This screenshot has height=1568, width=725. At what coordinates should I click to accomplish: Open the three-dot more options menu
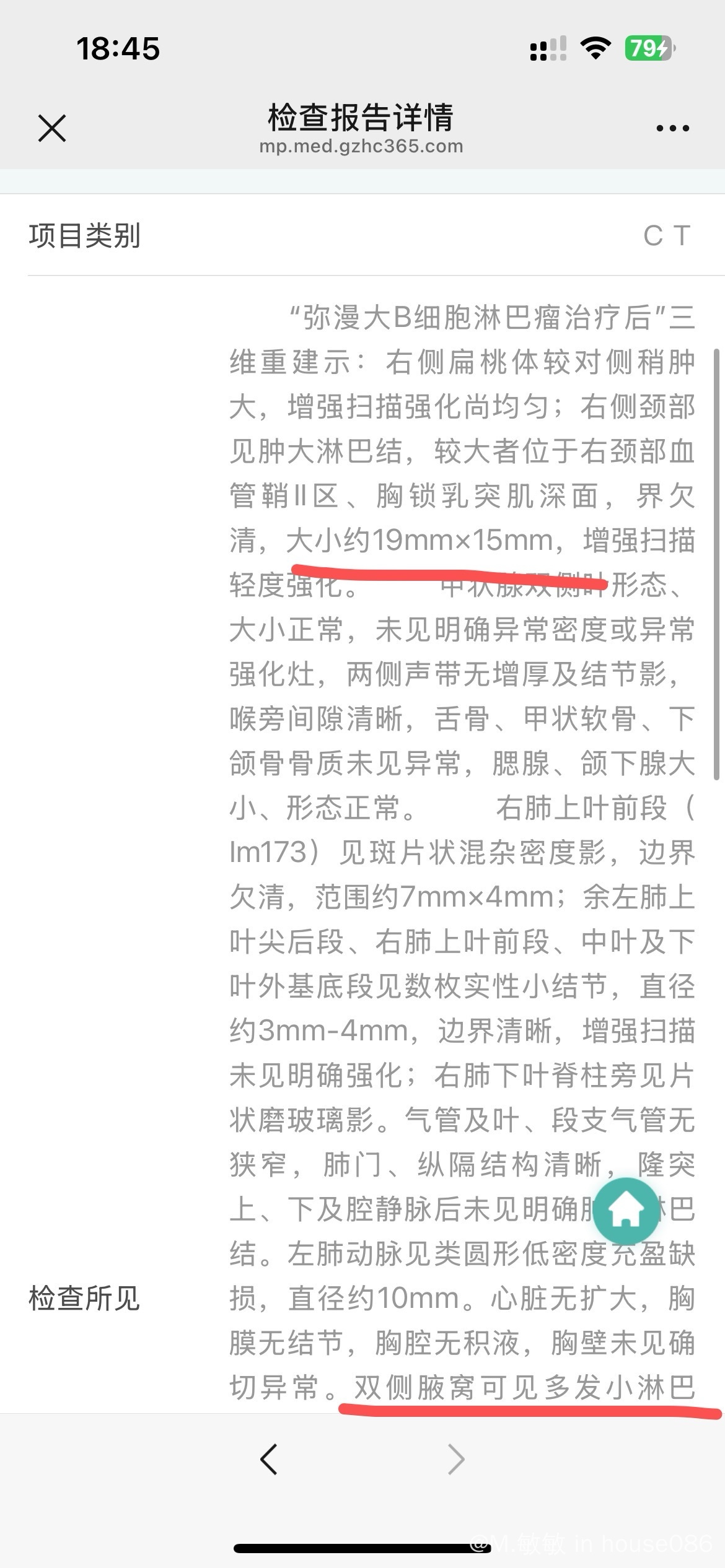coord(672,128)
